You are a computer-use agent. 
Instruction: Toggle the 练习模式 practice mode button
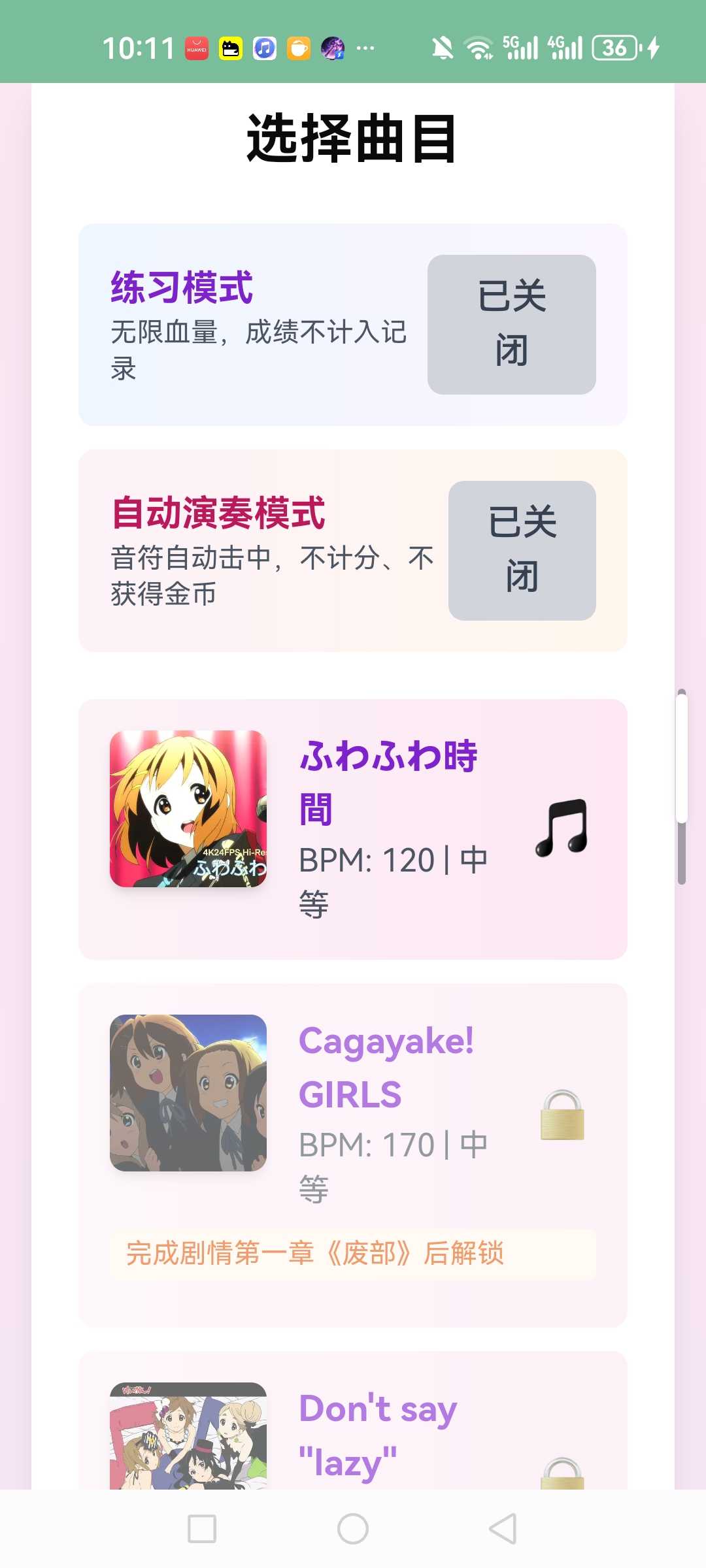[x=511, y=325]
